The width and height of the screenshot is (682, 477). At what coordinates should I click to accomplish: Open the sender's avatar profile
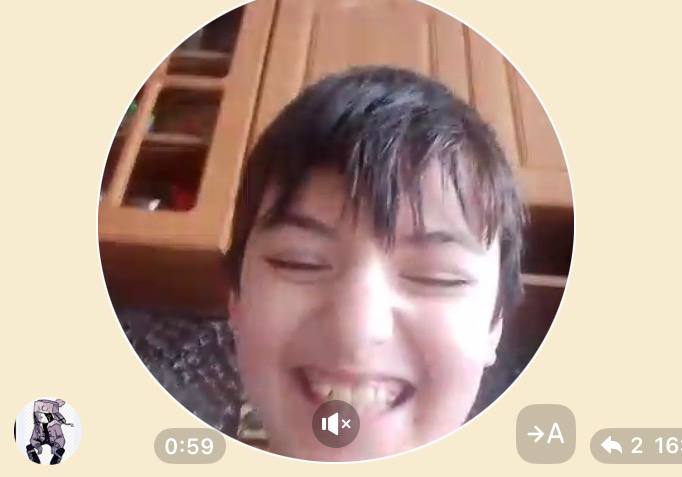(x=48, y=431)
